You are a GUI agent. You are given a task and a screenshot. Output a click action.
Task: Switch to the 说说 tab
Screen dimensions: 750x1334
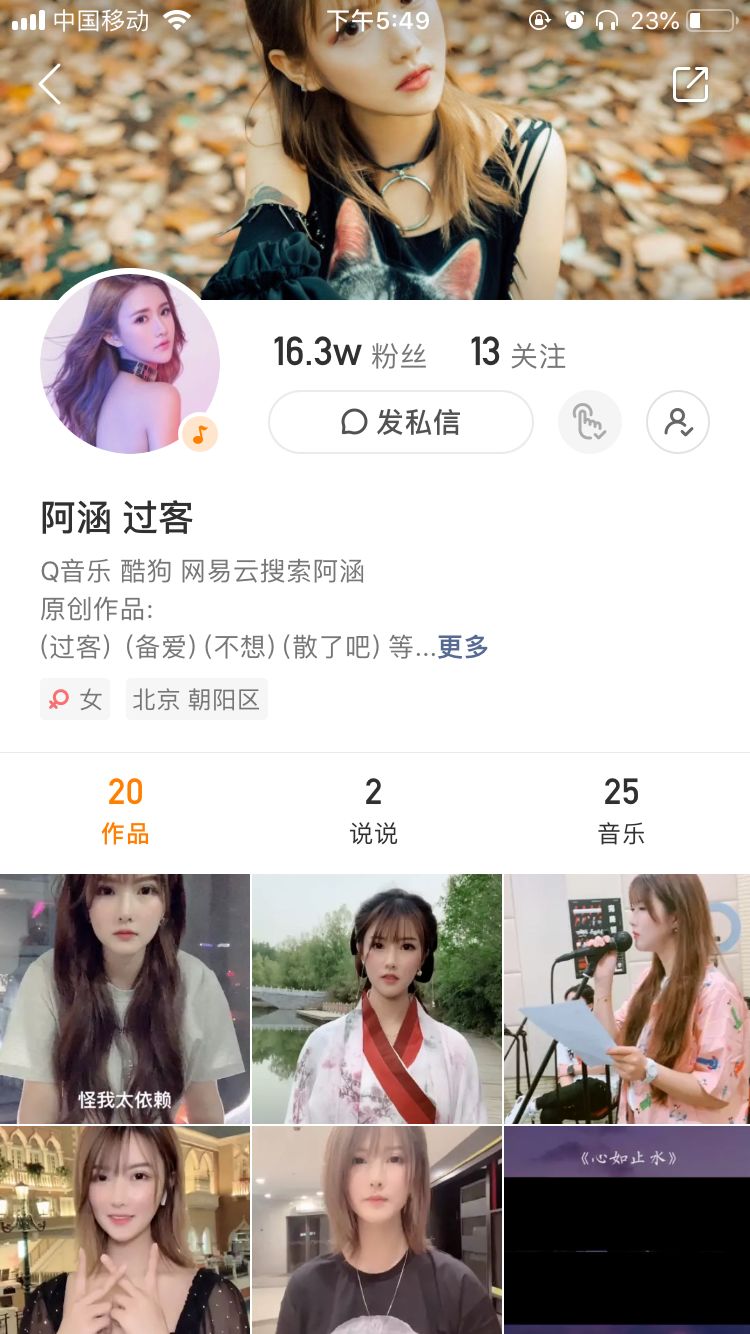[374, 811]
